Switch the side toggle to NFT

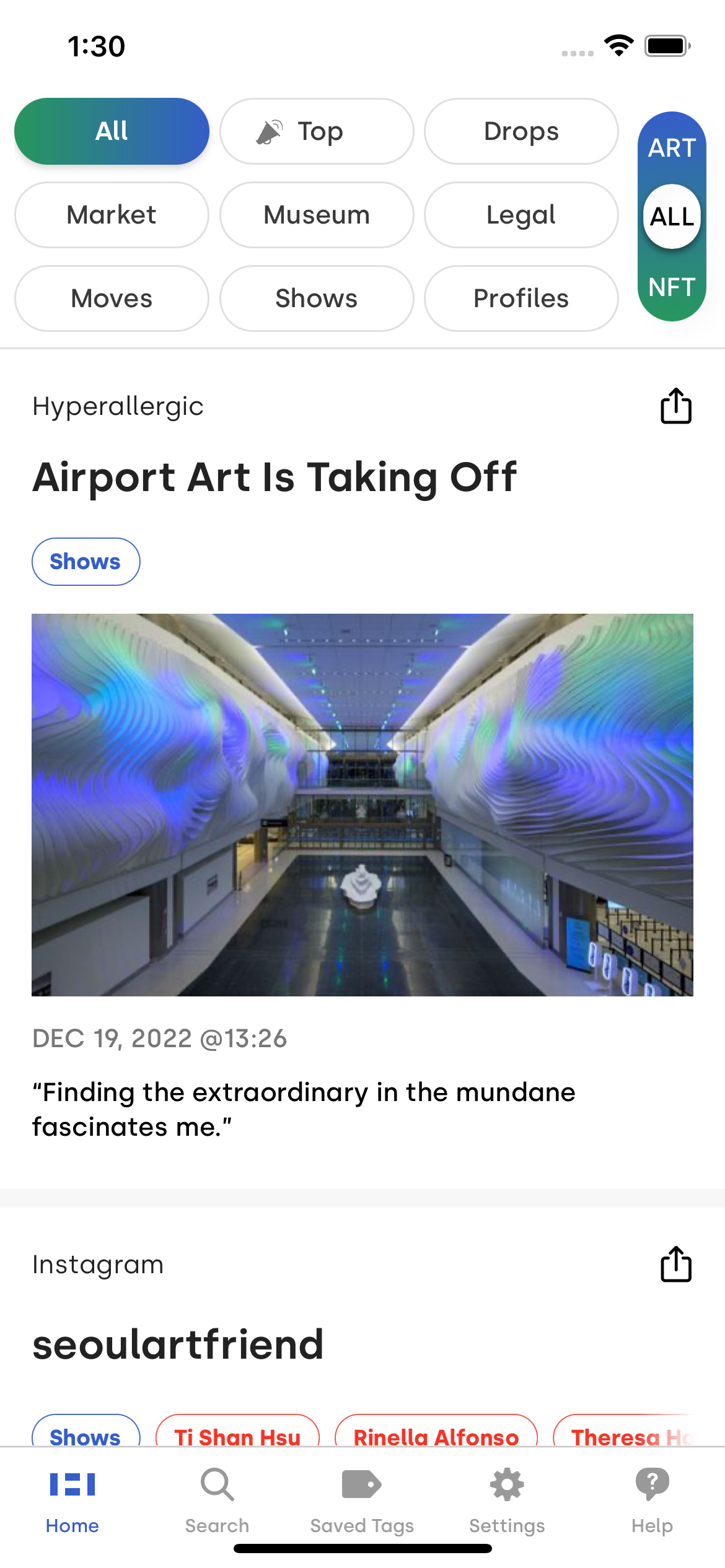(672, 287)
